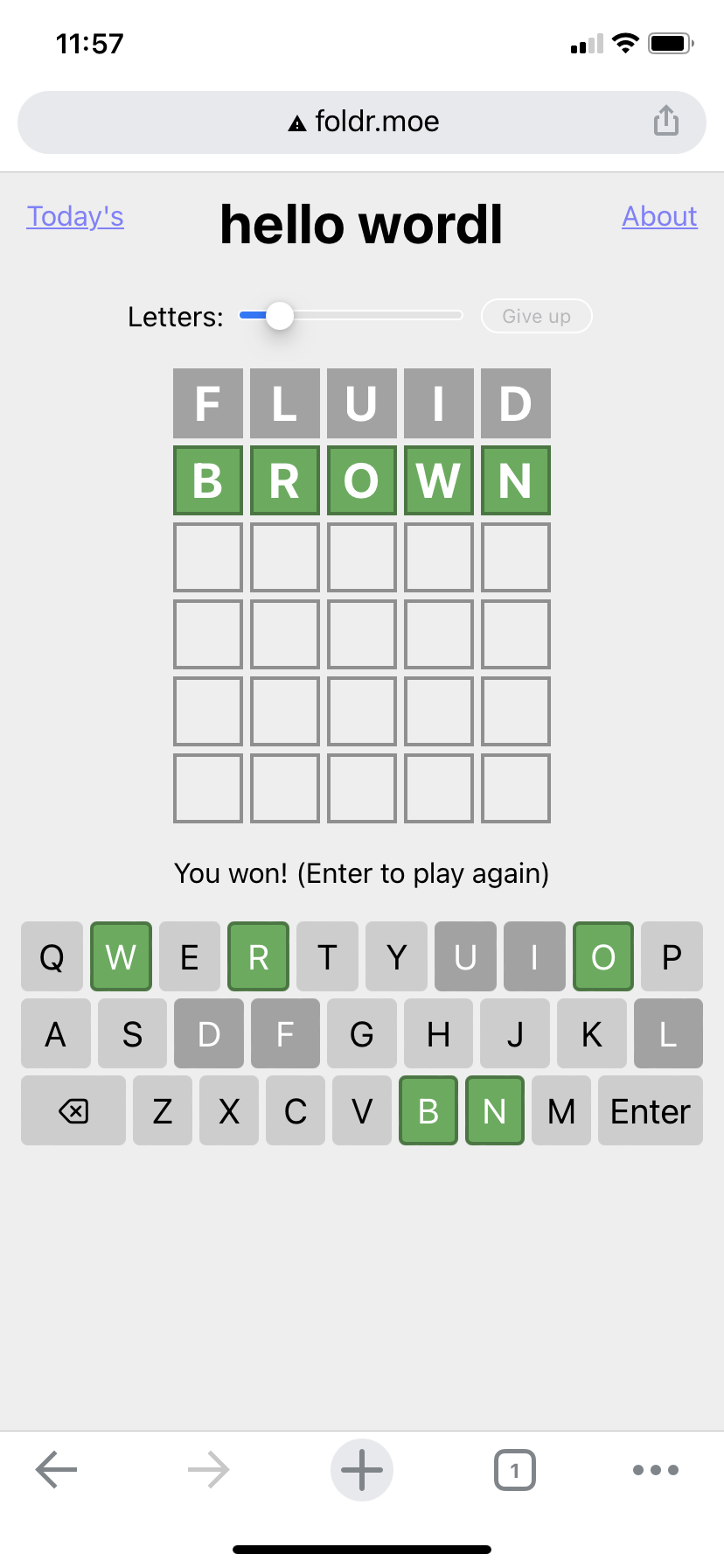Tap the letter Z key
724x1568 pixels.
point(163,1111)
